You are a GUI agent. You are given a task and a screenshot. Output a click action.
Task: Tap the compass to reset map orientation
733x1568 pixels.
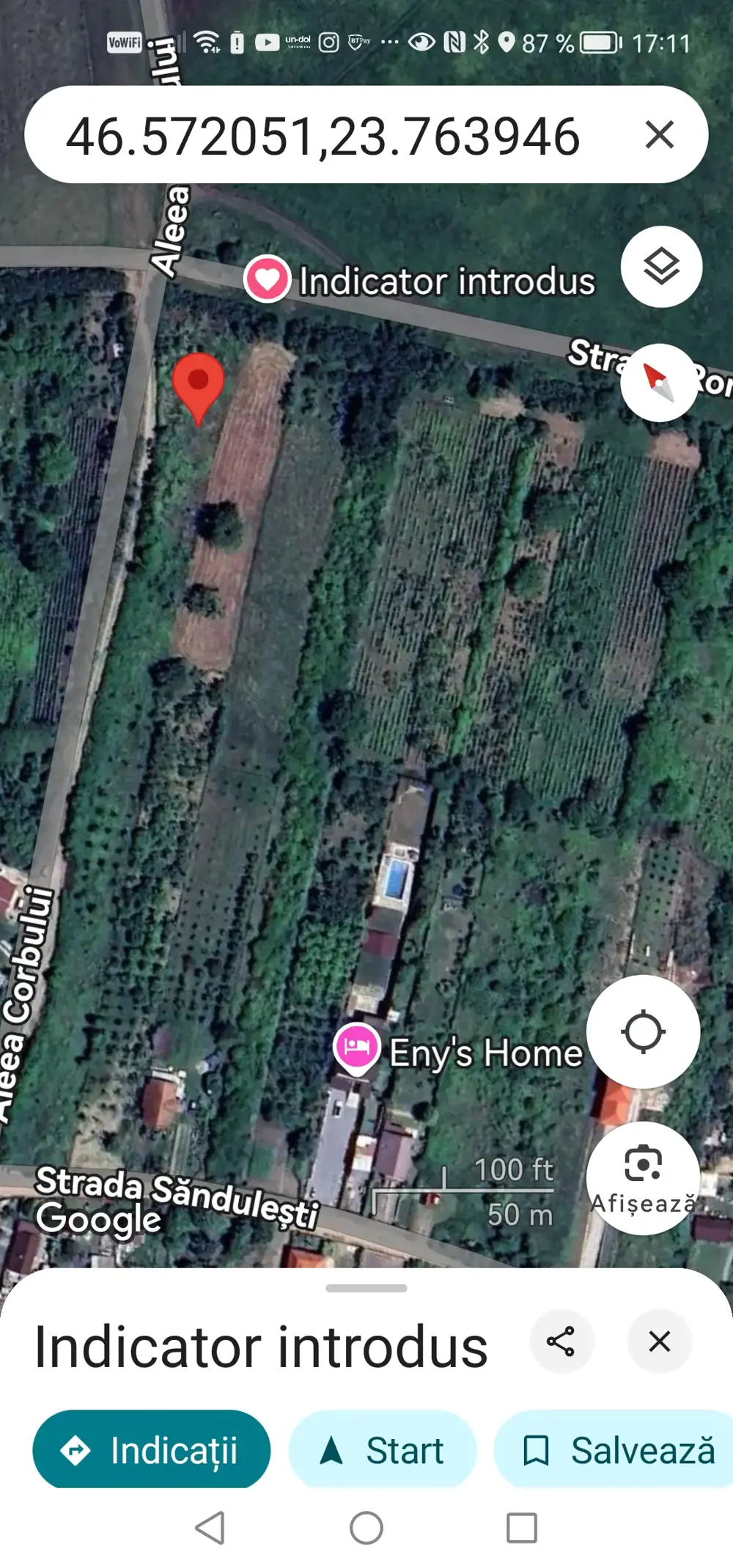tap(659, 383)
